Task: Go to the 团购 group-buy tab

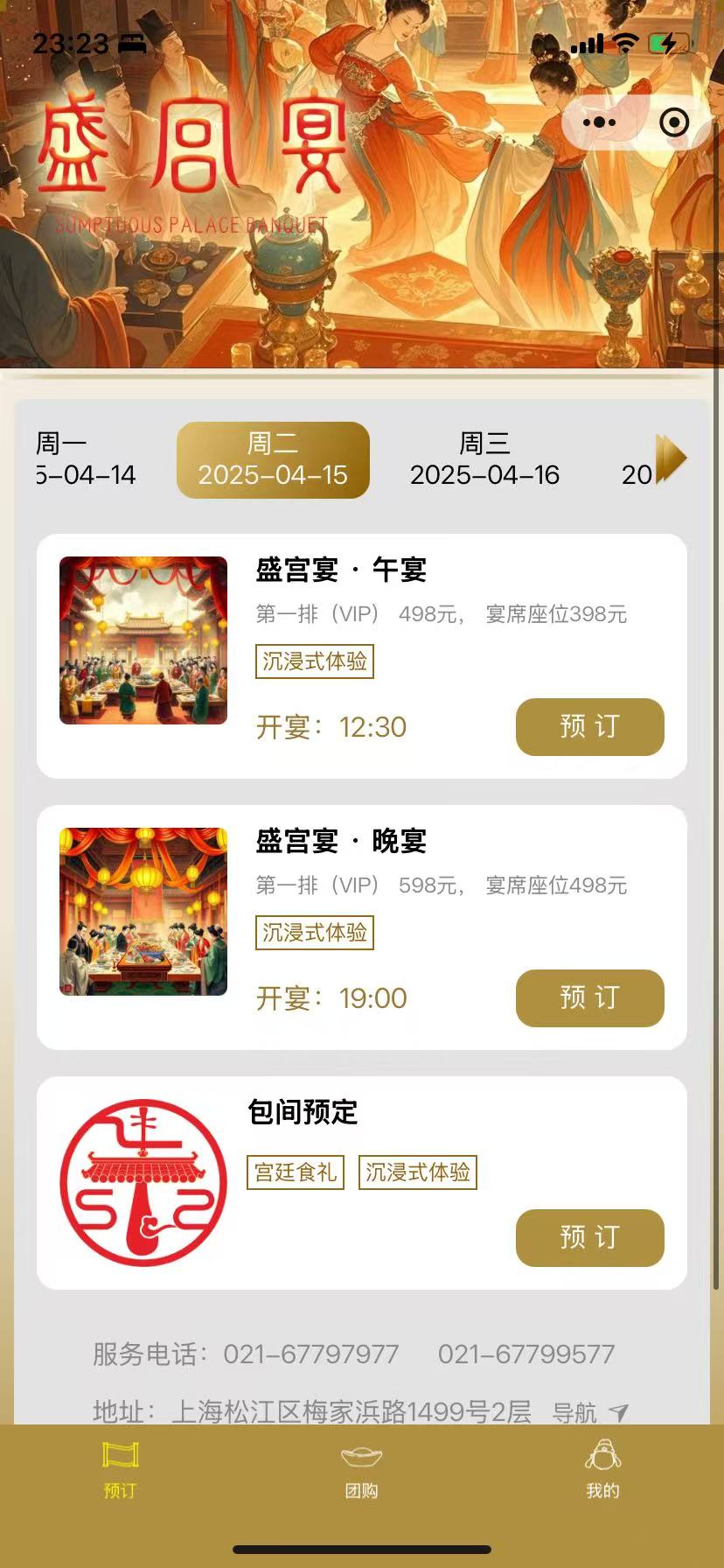Action: tap(361, 1470)
